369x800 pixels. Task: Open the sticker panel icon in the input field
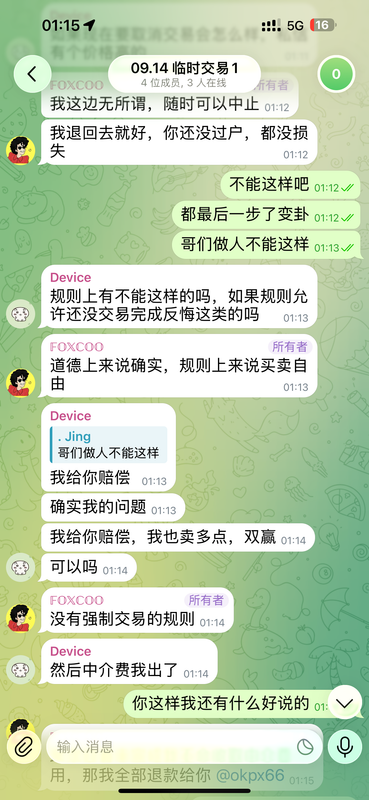[x=305, y=747]
